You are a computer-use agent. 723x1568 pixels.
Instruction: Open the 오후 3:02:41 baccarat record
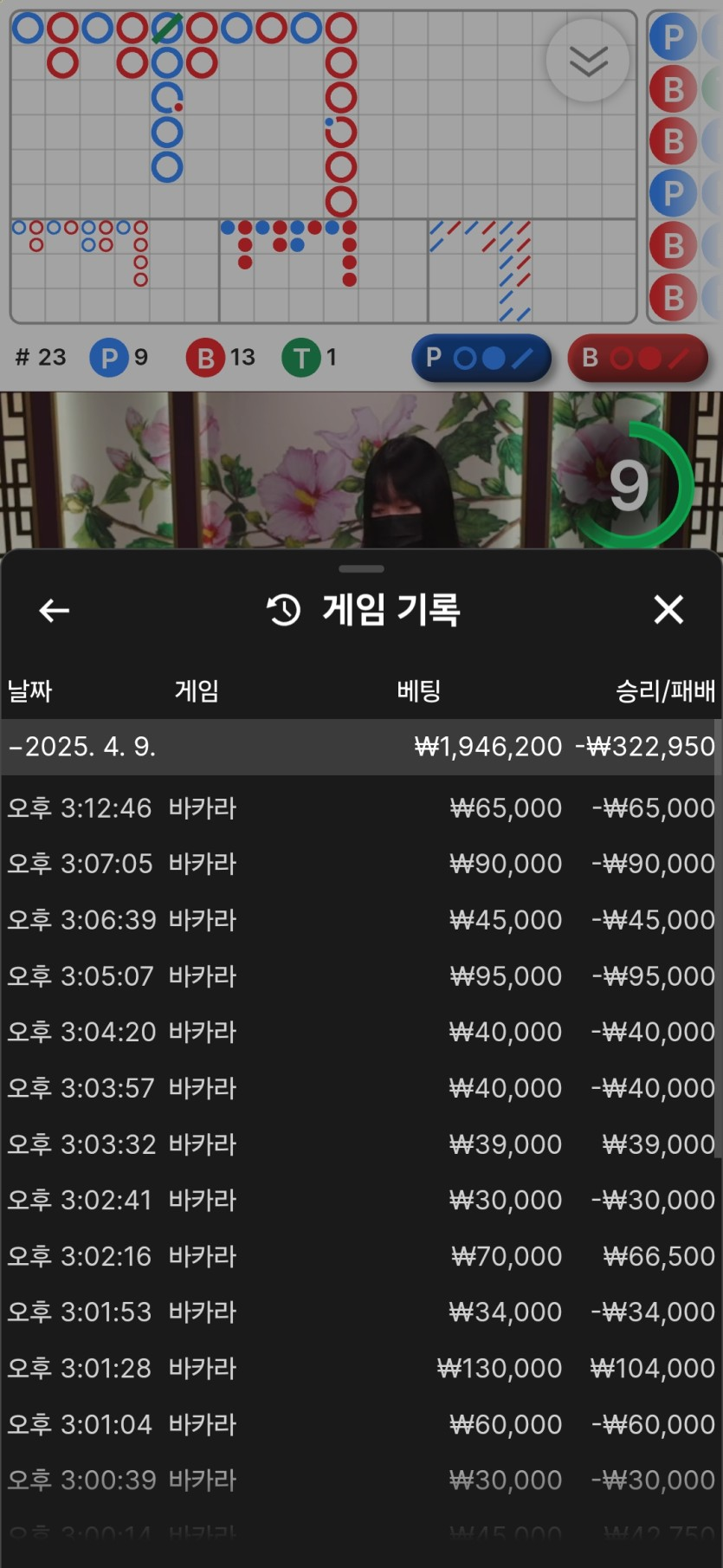click(x=360, y=1200)
